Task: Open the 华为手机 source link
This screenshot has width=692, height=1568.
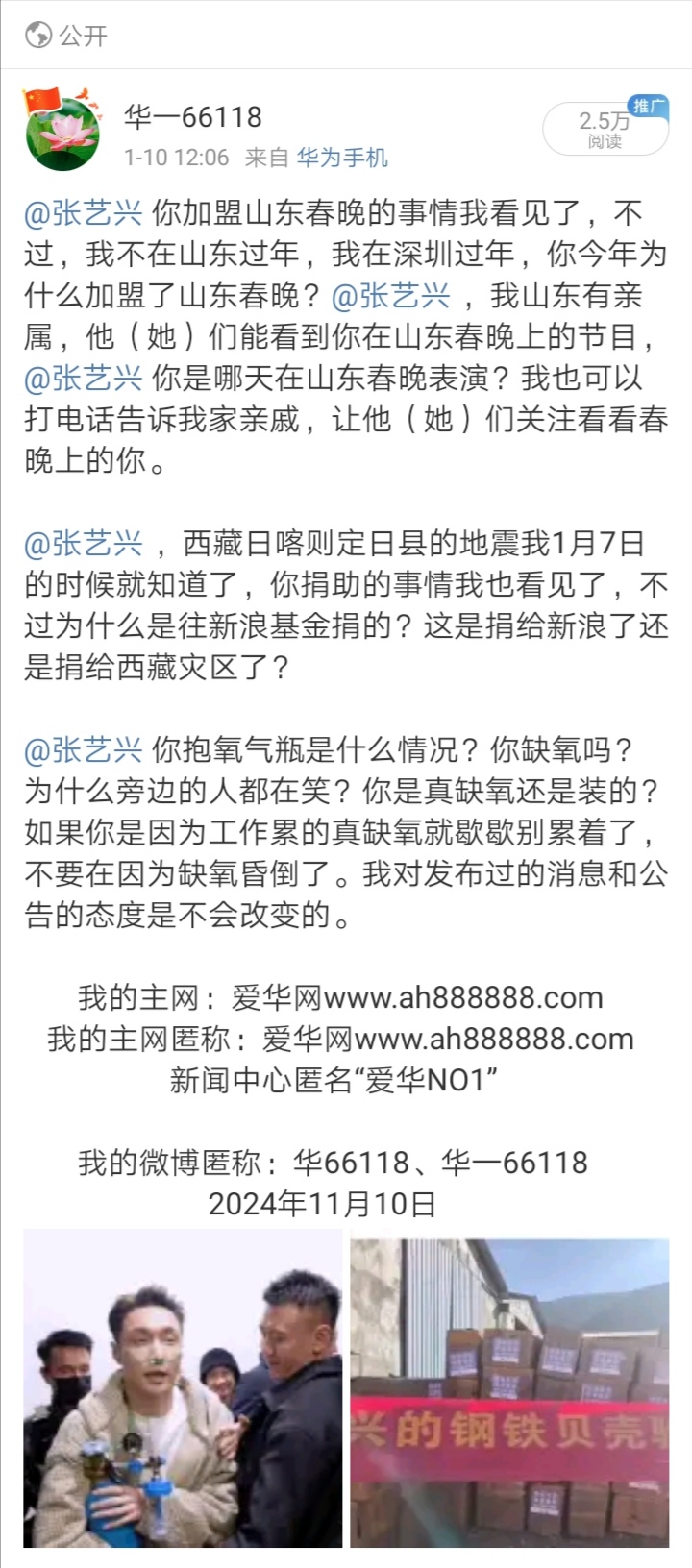Action: [342, 158]
